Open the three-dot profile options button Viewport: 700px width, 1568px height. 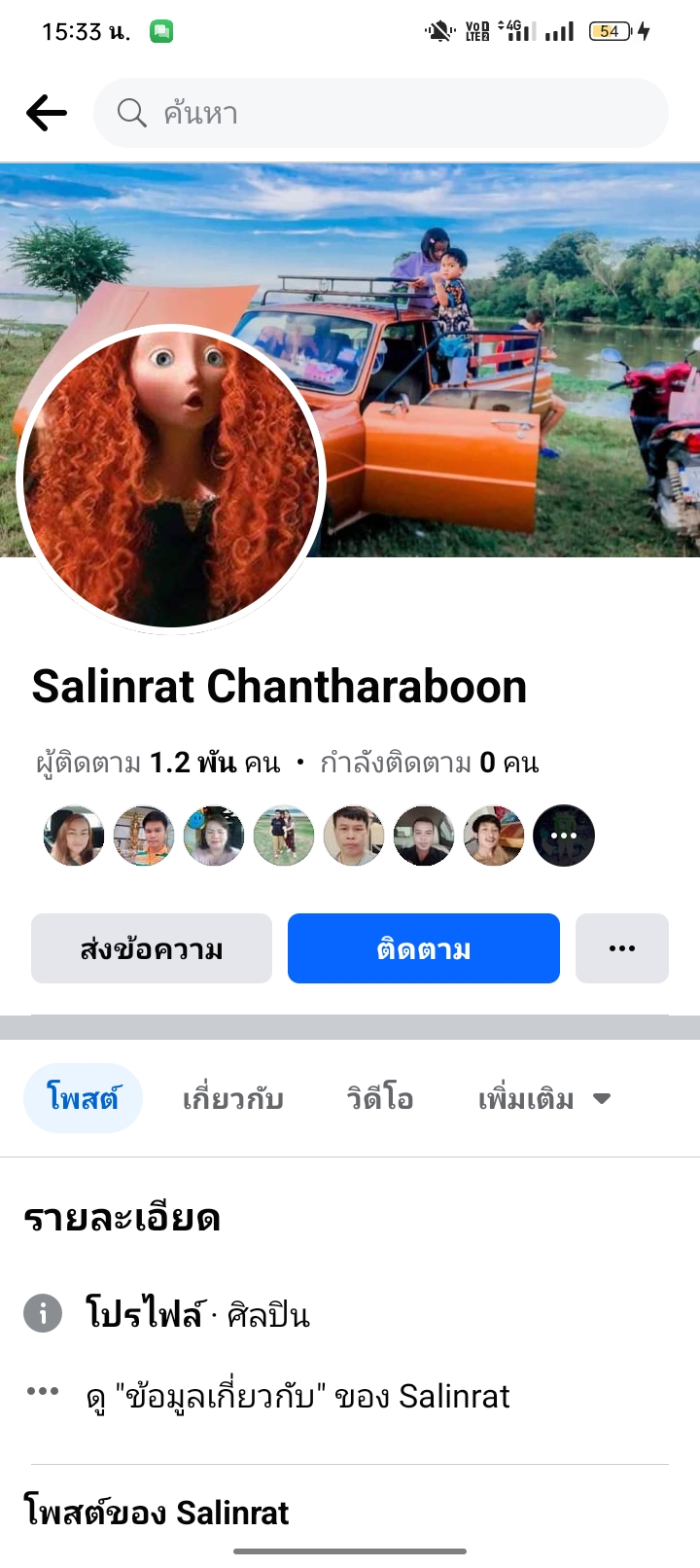621,948
